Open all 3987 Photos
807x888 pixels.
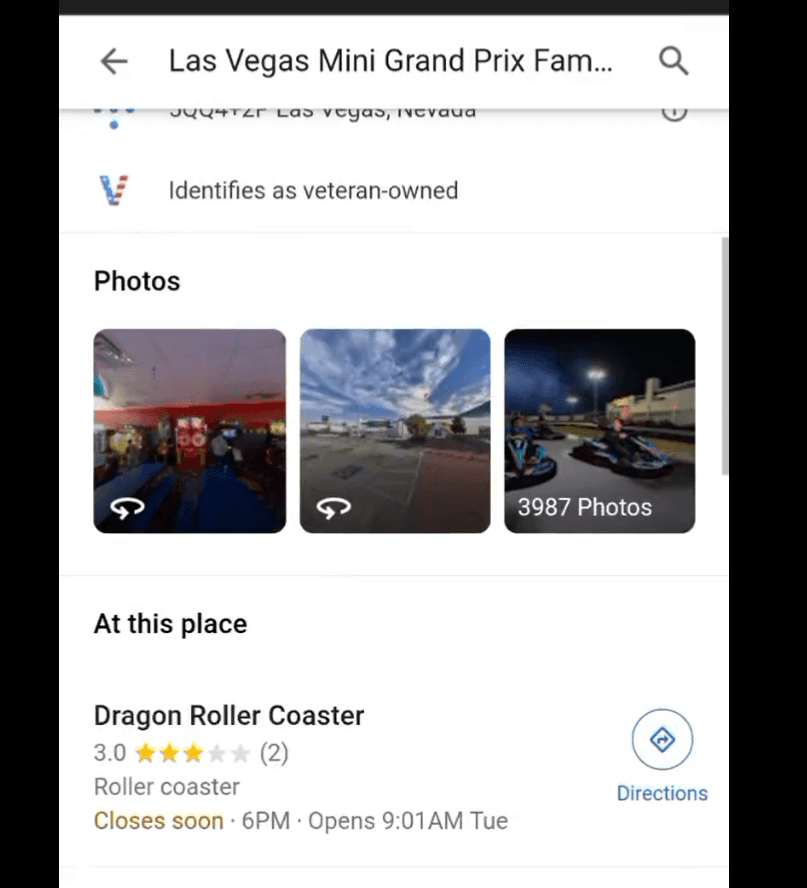coord(599,430)
